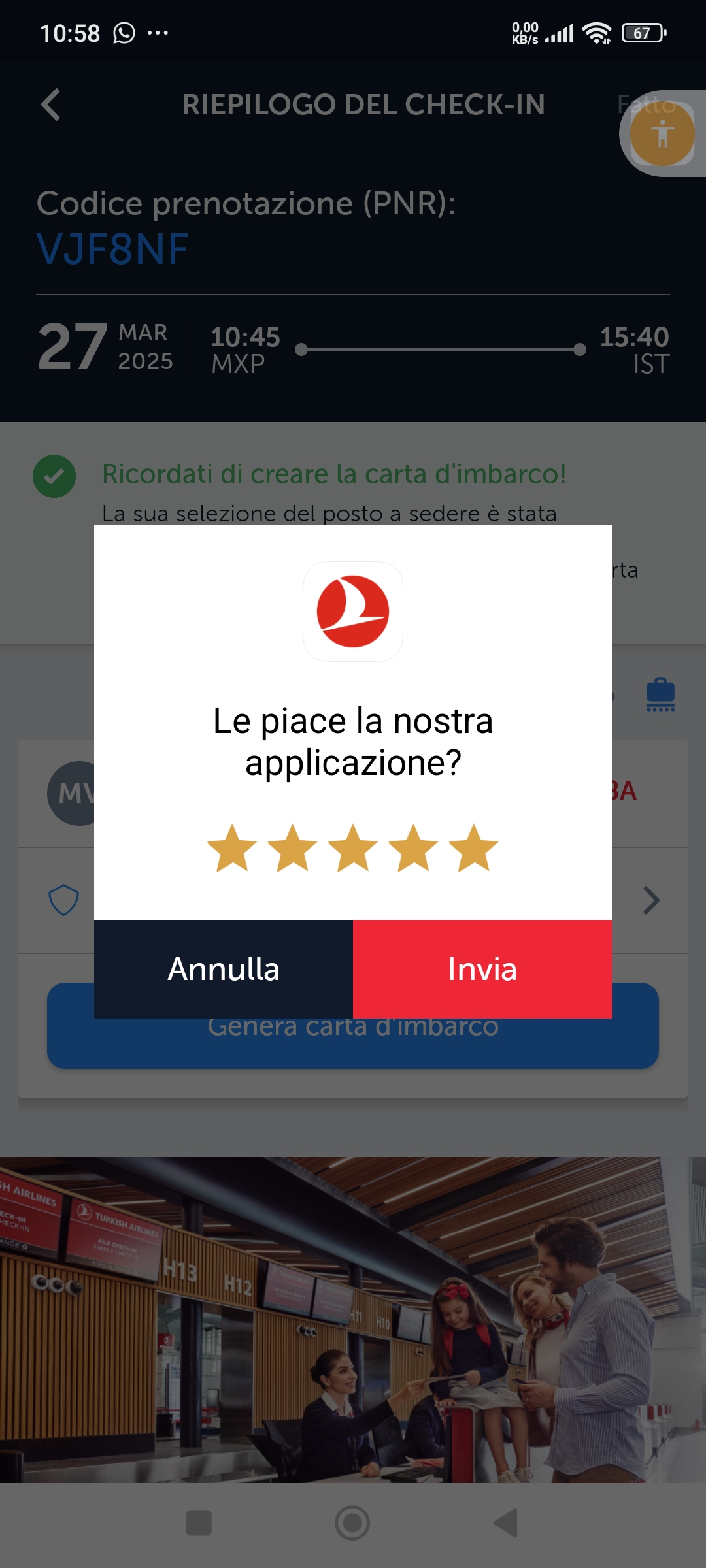The height and width of the screenshot is (1568, 706).
Task: Select the first star rating
Action: (x=232, y=848)
